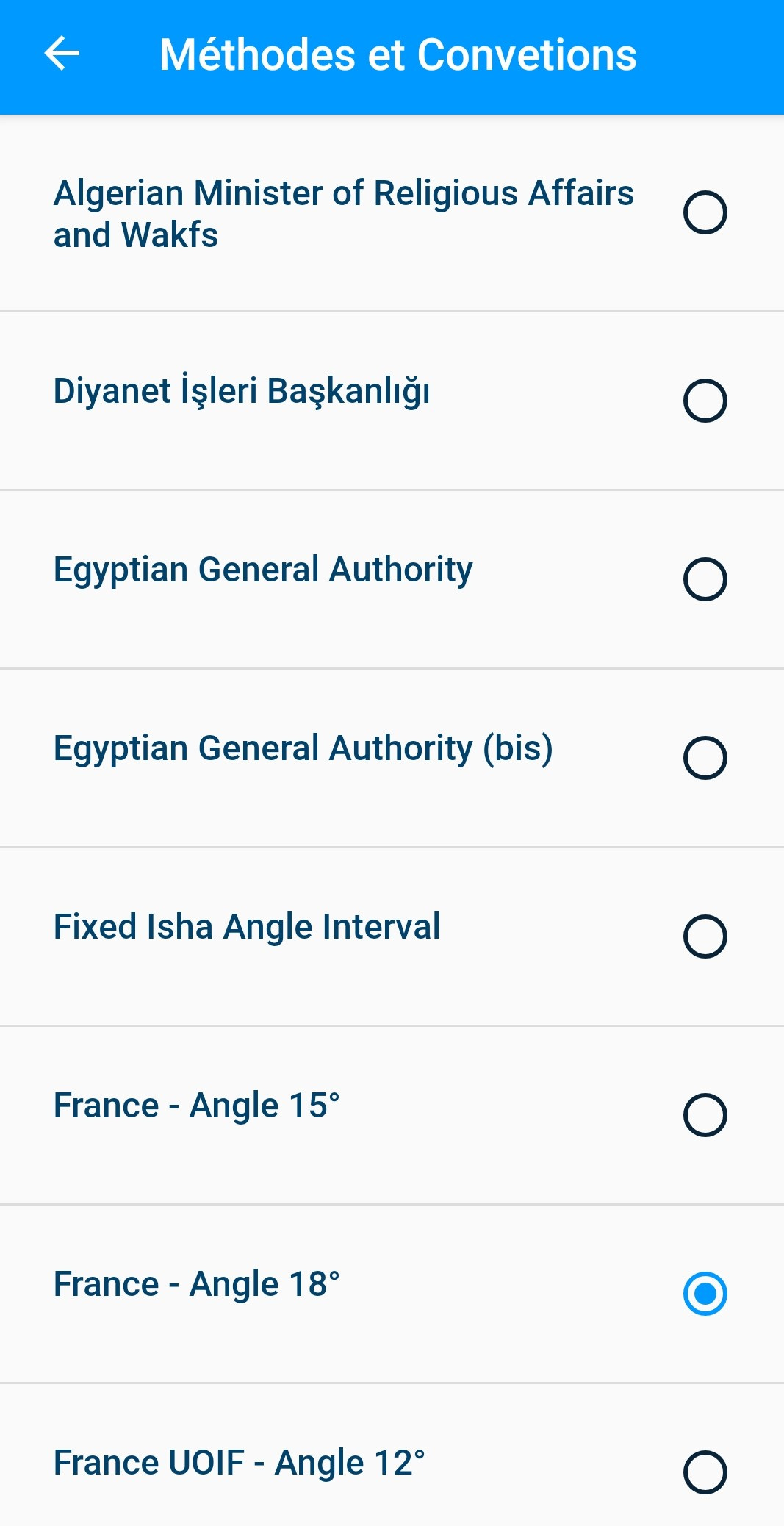The height and width of the screenshot is (1526, 784).
Task: Choose Fixed Isha Angle Interval
Action: click(705, 936)
